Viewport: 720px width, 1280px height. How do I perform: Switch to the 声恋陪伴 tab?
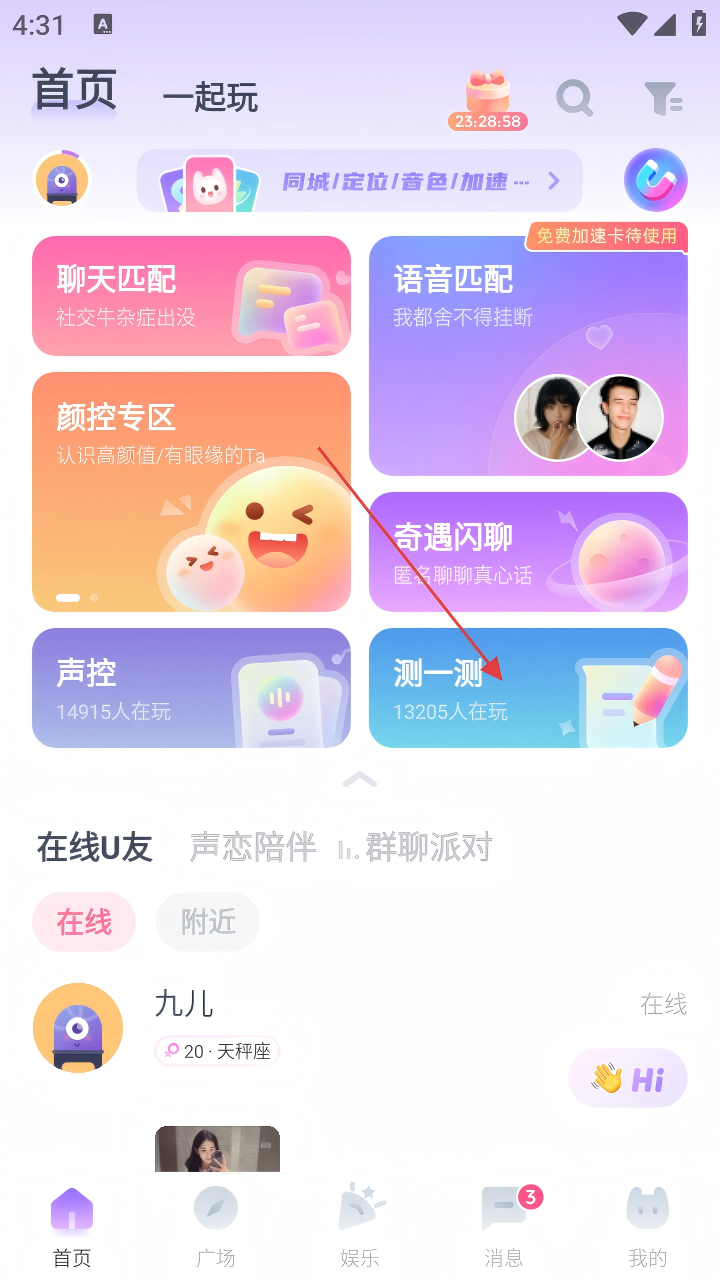pyautogui.click(x=253, y=848)
